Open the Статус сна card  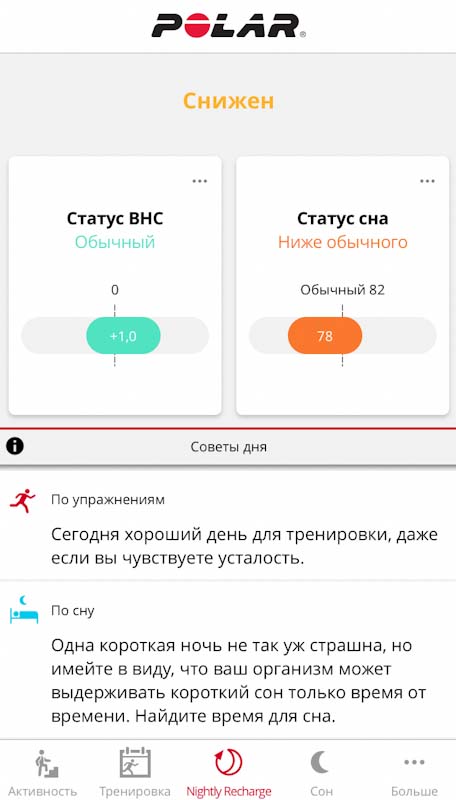tap(342, 286)
